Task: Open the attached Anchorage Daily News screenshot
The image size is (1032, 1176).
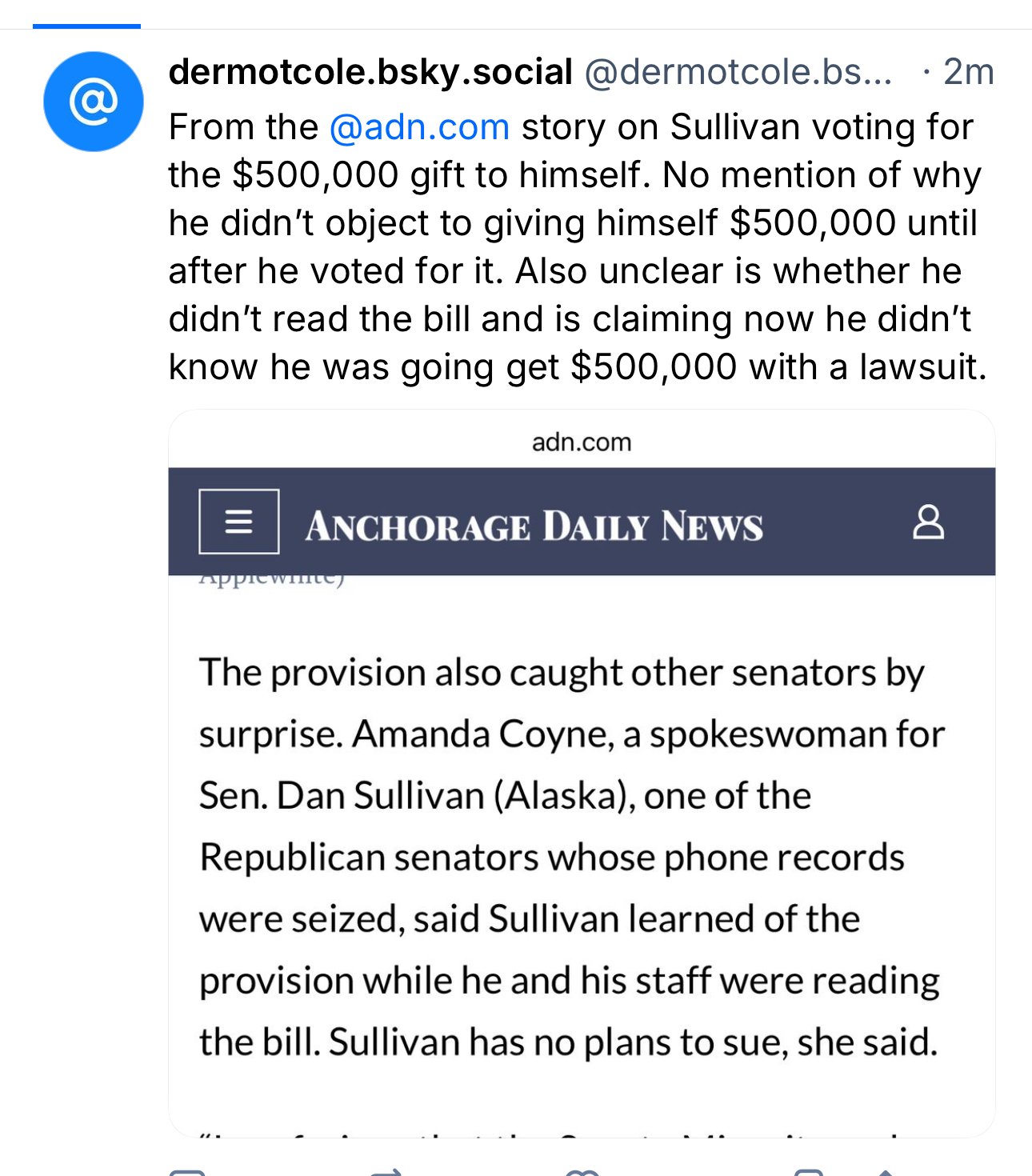Action: click(x=582, y=773)
